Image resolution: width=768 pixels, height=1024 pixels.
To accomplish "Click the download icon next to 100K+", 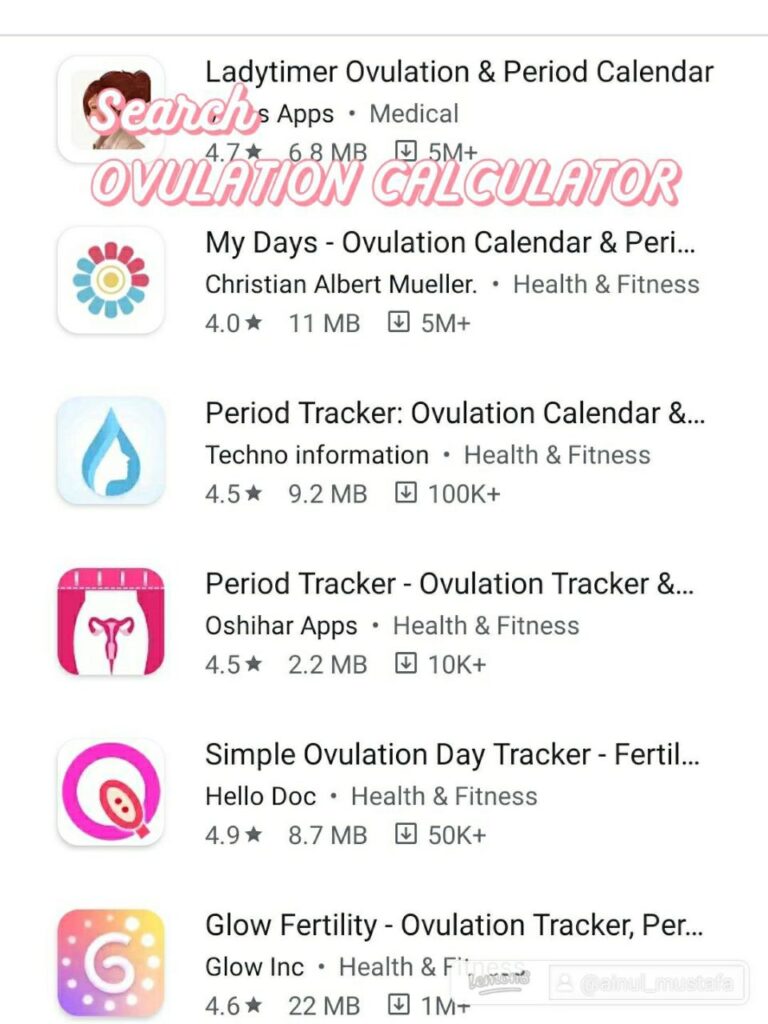I will [405, 493].
